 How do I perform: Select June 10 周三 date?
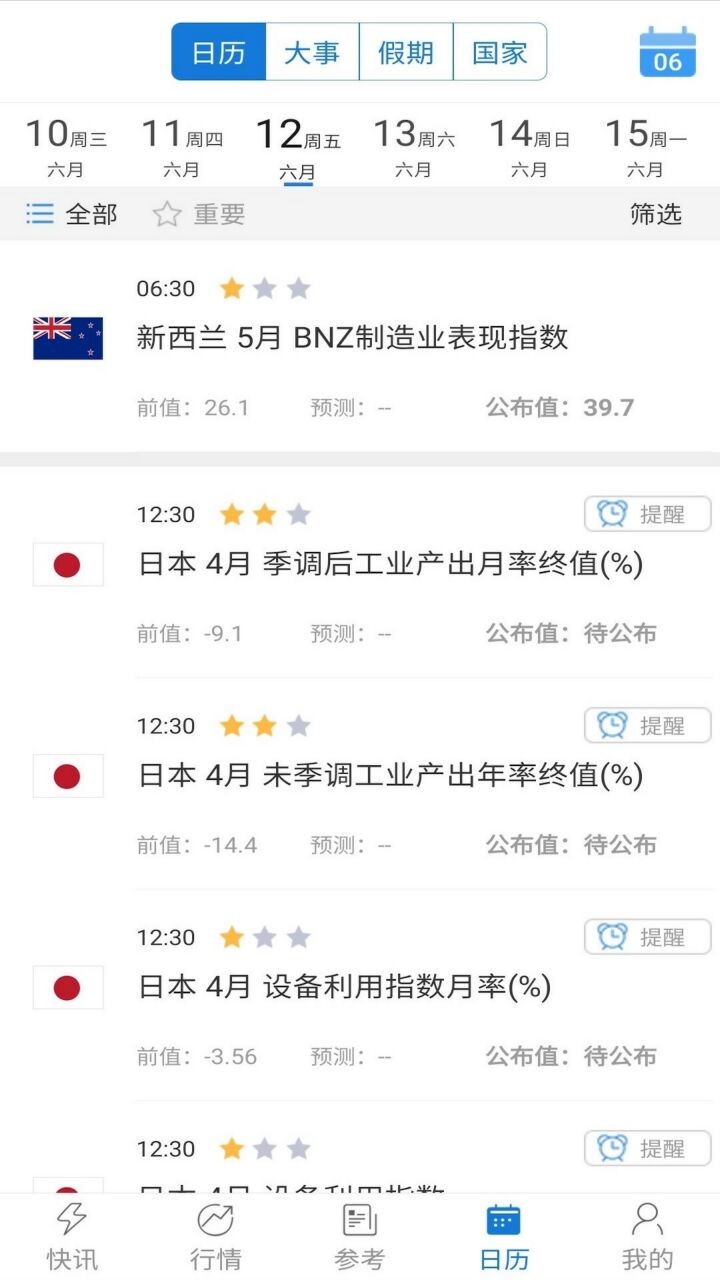66,146
